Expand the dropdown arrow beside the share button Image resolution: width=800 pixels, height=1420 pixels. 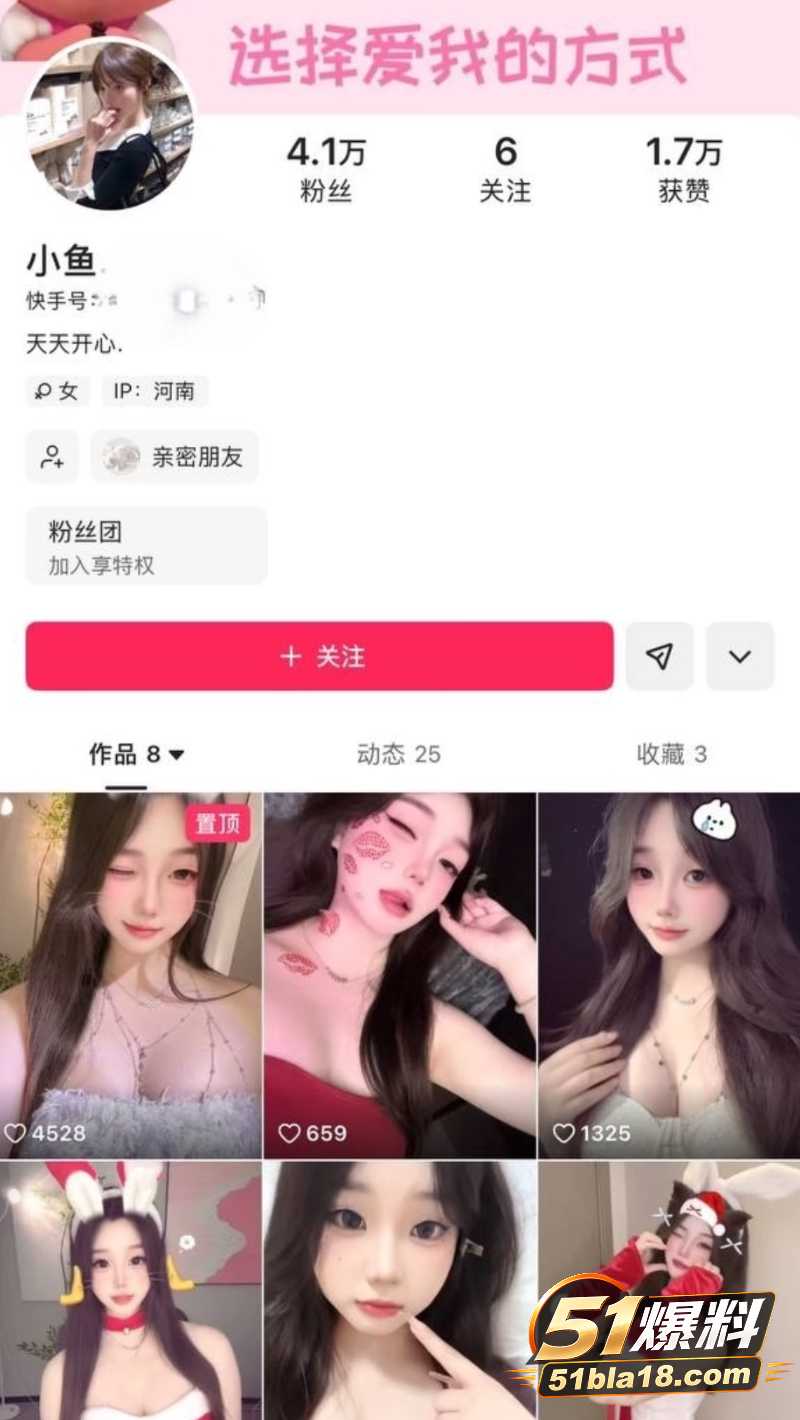tap(740, 656)
